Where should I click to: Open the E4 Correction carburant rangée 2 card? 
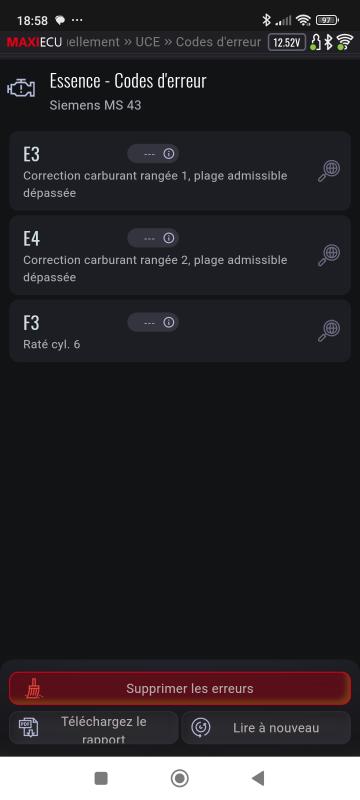point(180,255)
